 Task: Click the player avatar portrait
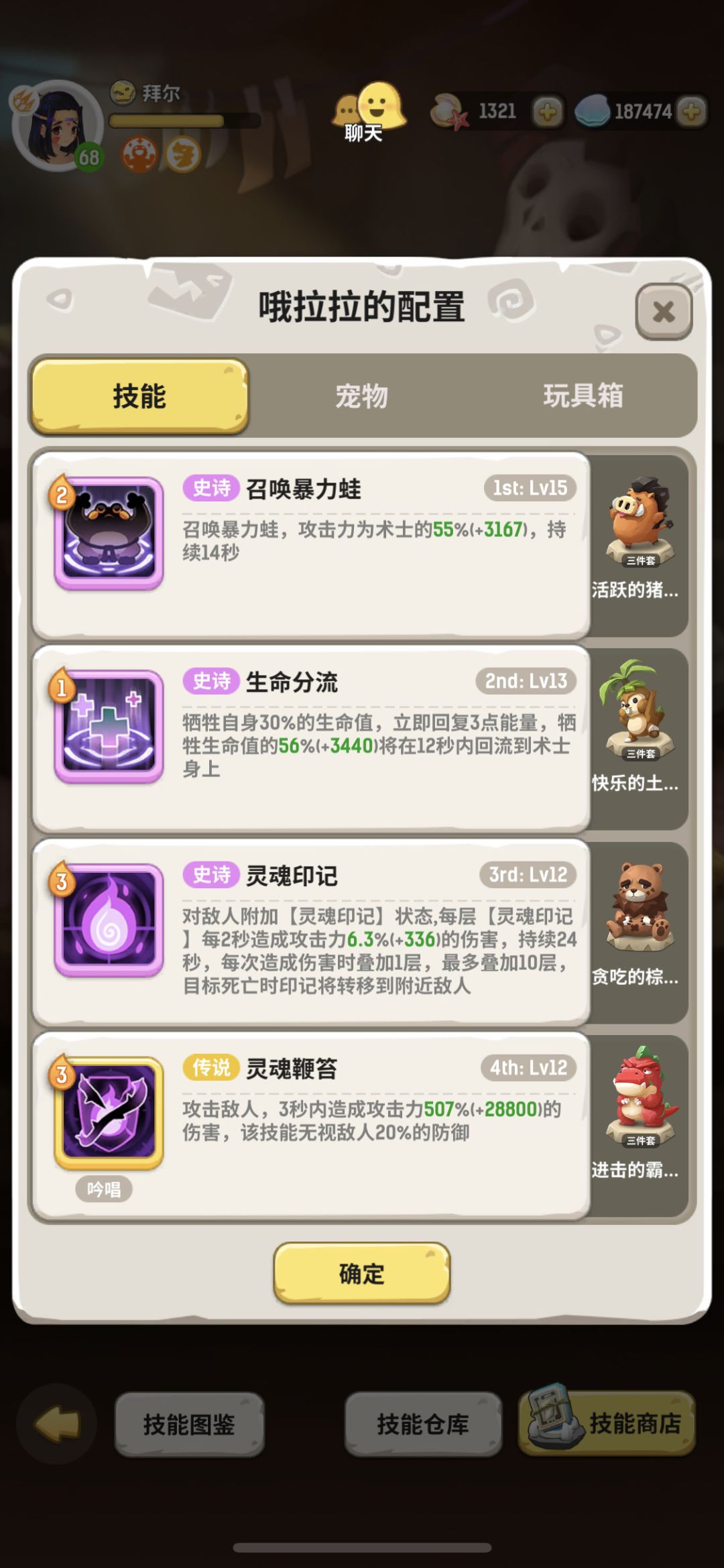57,124
